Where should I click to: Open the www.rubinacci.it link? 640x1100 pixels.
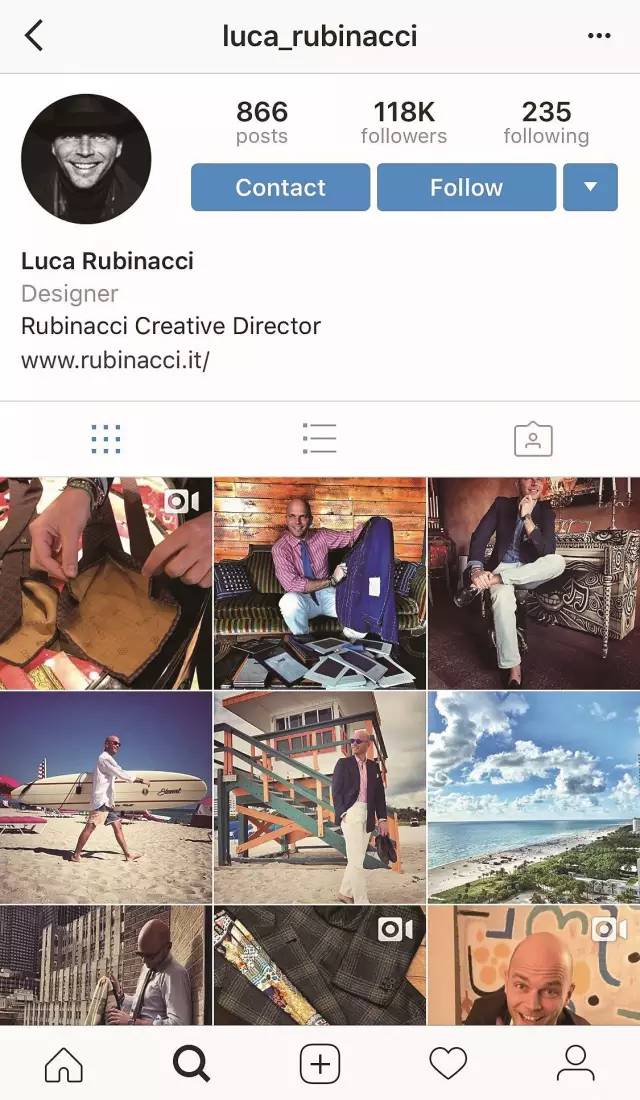pyautogui.click(x=115, y=360)
